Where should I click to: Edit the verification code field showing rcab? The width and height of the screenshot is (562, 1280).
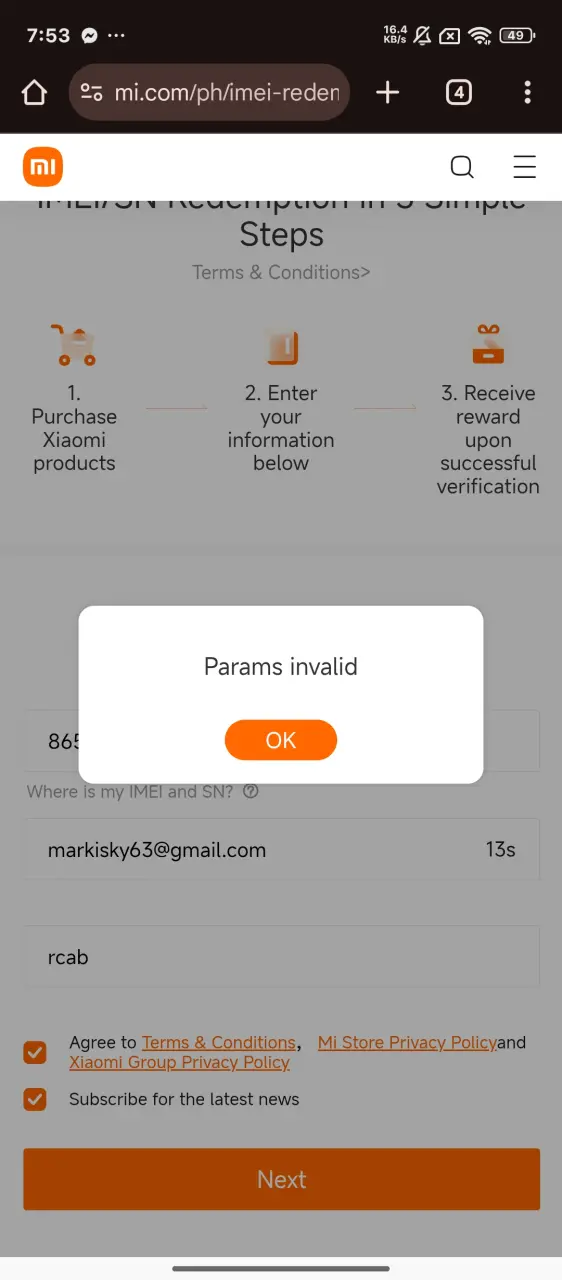(281, 957)
